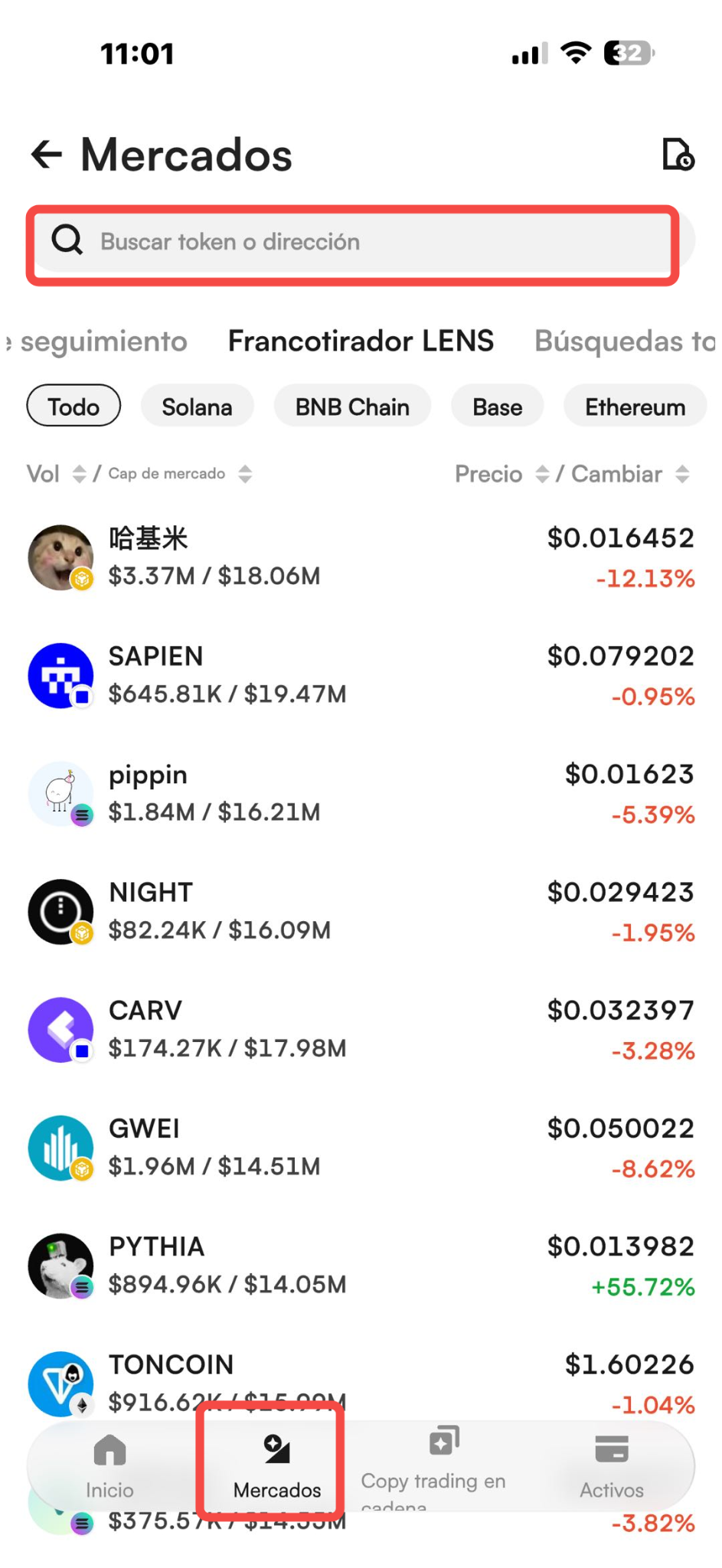Switch to the Búsquedas tab
722x1568 pixels.
[x=626, y=341]
